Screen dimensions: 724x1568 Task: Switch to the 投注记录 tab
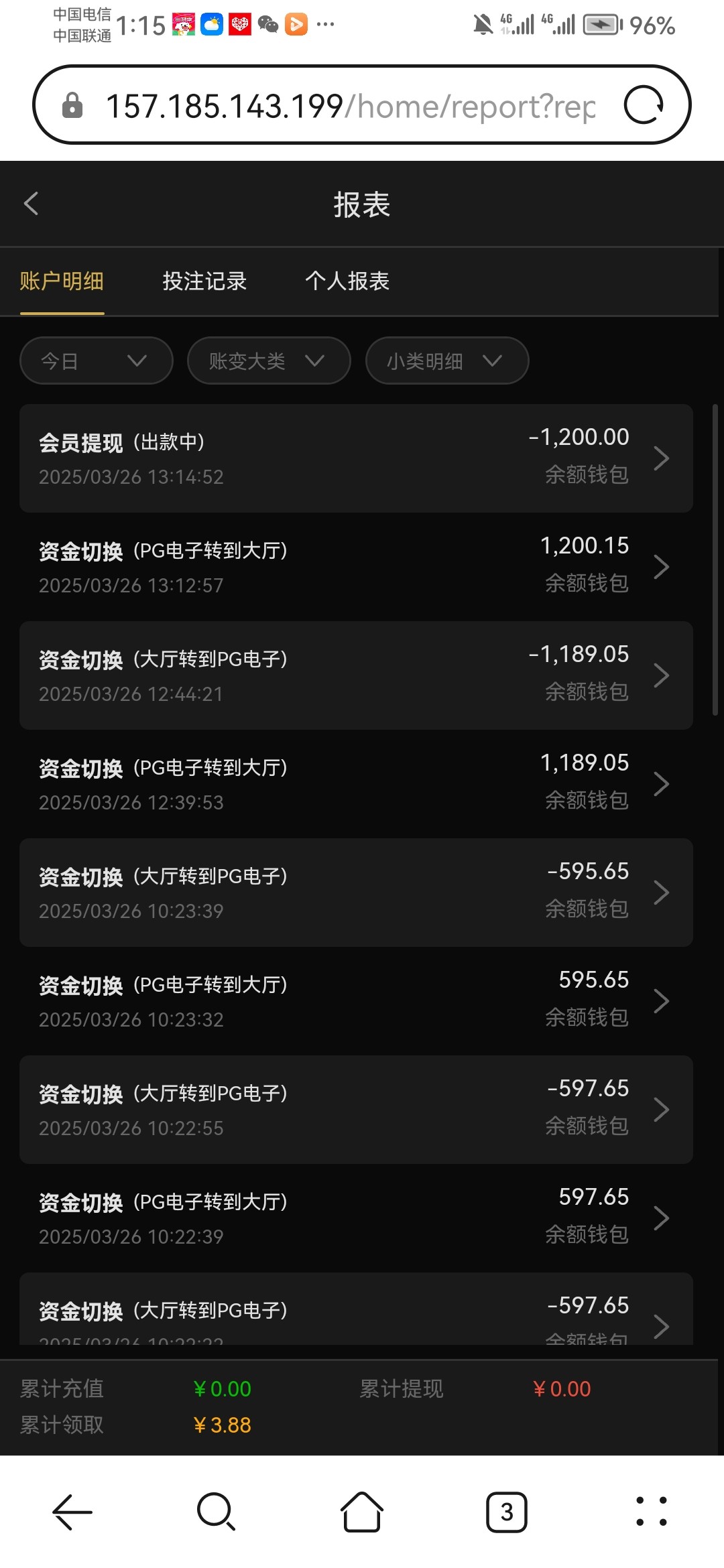pos(204,281)
